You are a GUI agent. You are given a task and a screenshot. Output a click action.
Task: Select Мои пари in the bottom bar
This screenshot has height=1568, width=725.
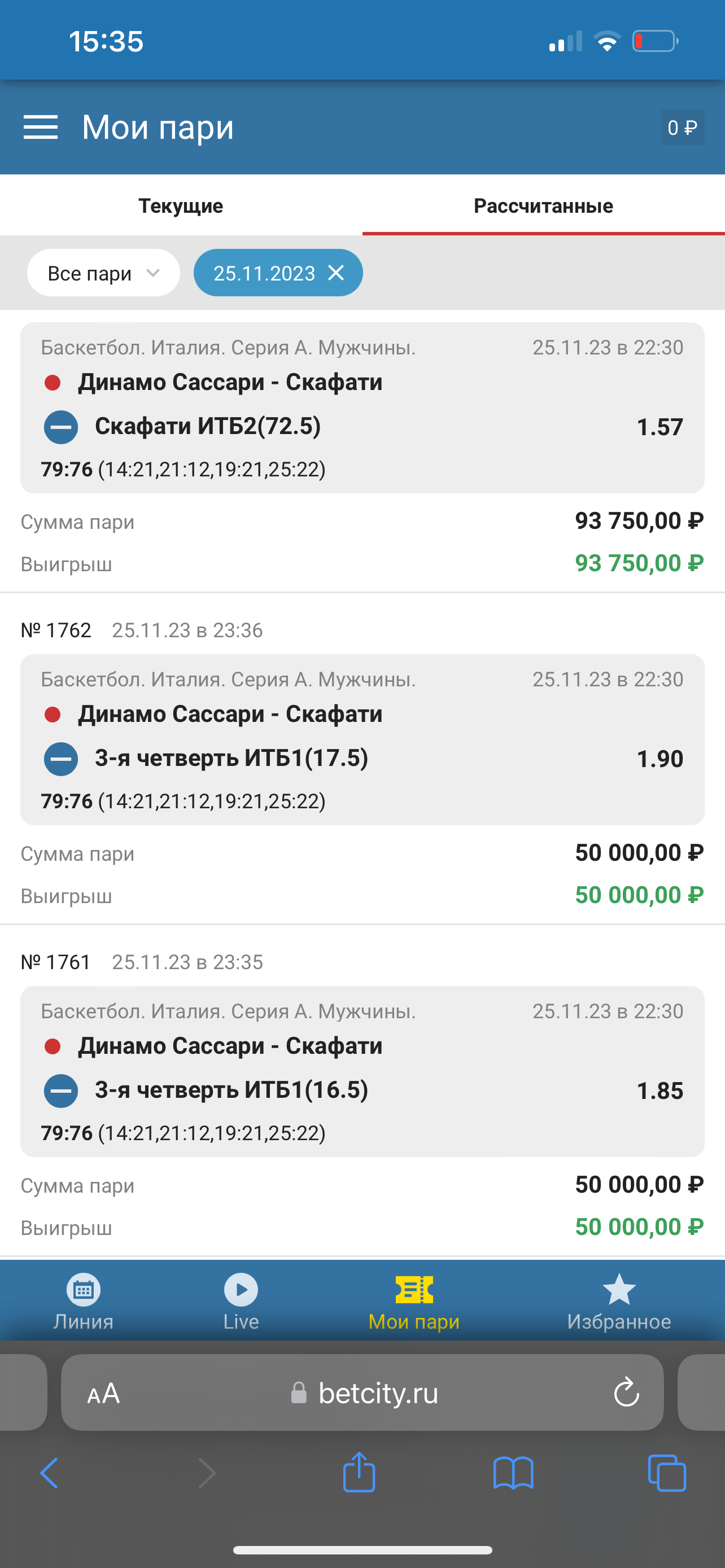click(414, 1302)
